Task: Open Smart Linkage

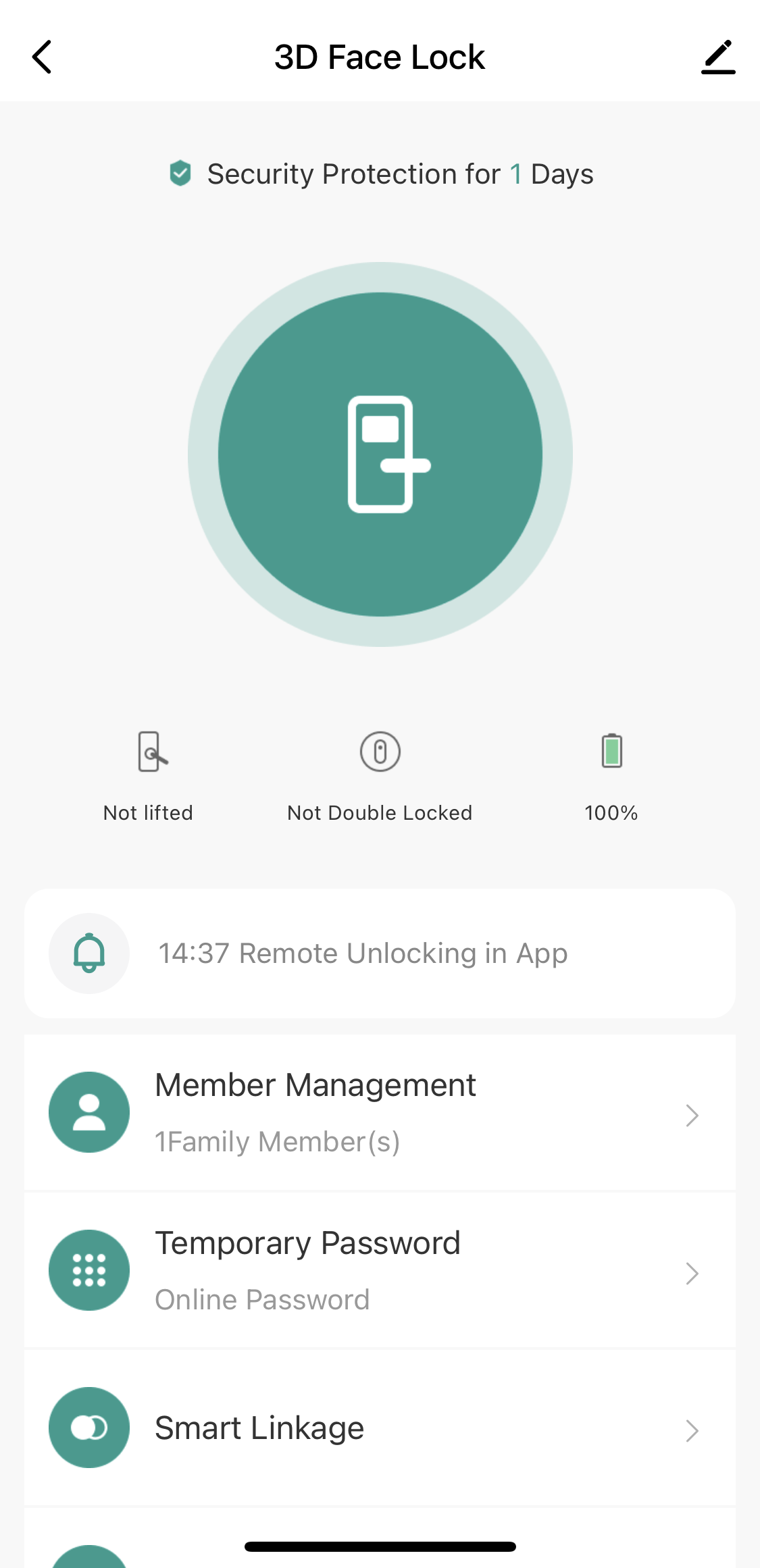Action: pyautogui.click(x=380, y=1428)
